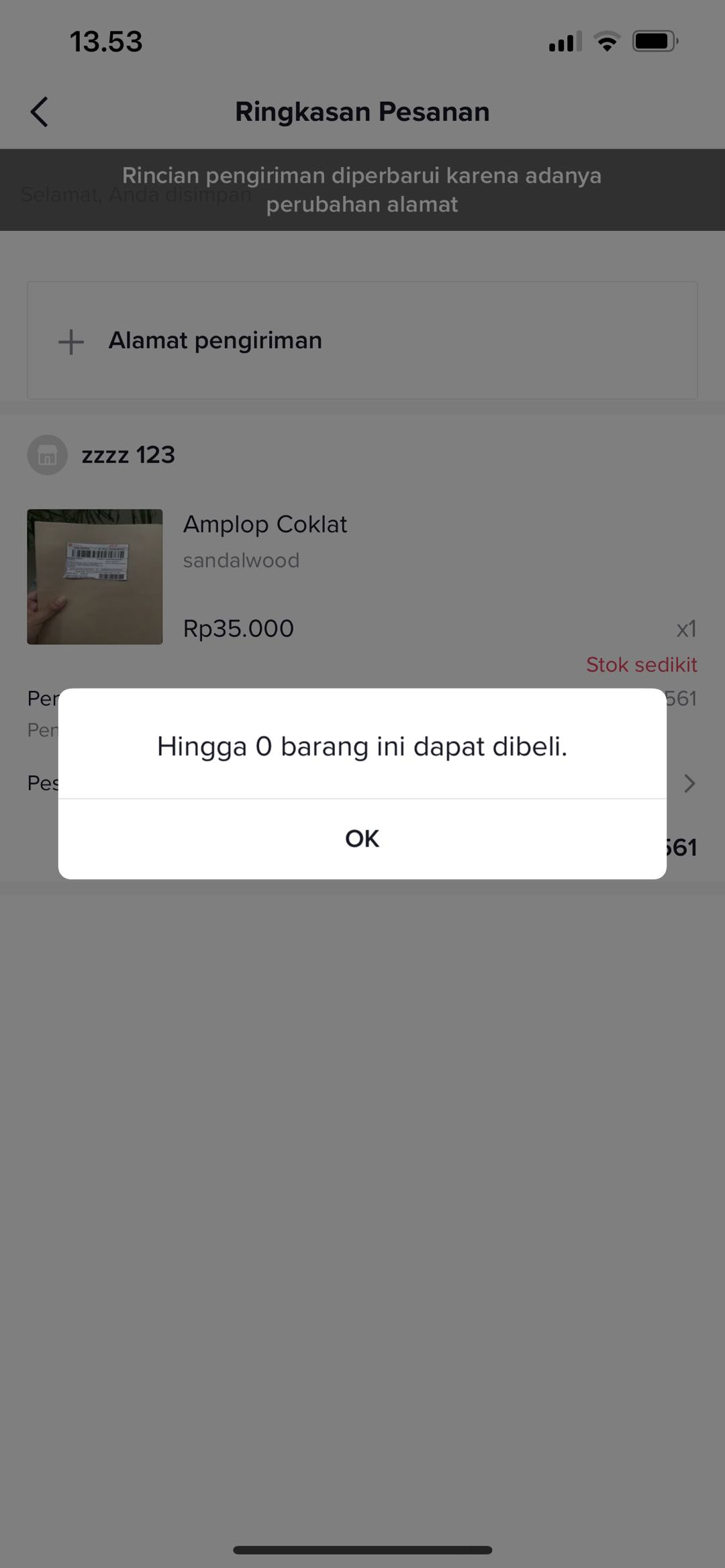Go back from Ringkasan Pesanan
Viewport: 725px width, 1568px height.
pyautogui.click(x=40, y=111)
